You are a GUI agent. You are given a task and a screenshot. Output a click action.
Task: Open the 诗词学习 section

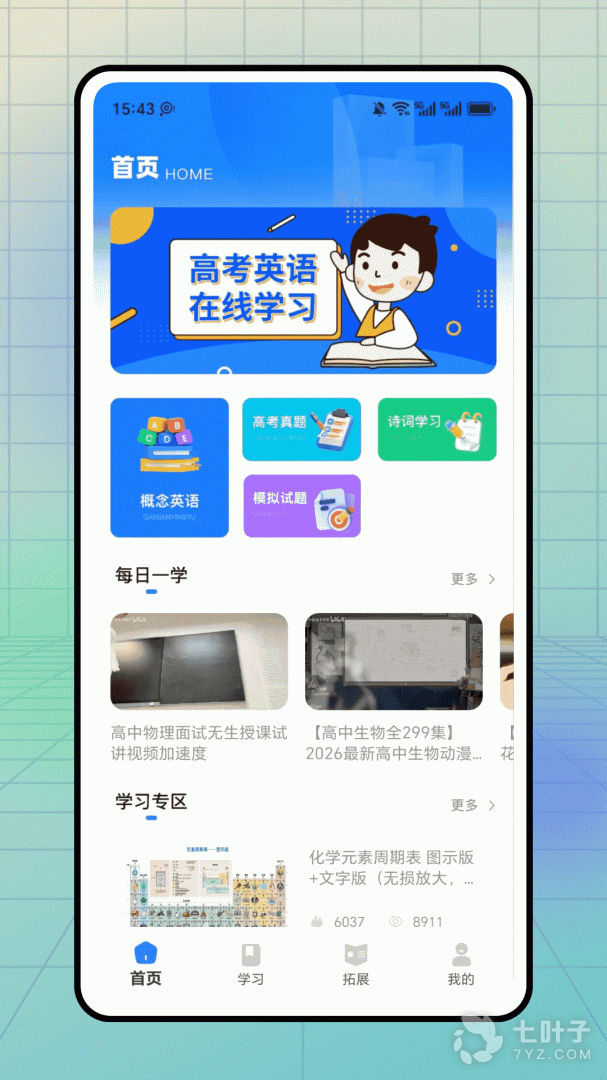coord(436,429)
